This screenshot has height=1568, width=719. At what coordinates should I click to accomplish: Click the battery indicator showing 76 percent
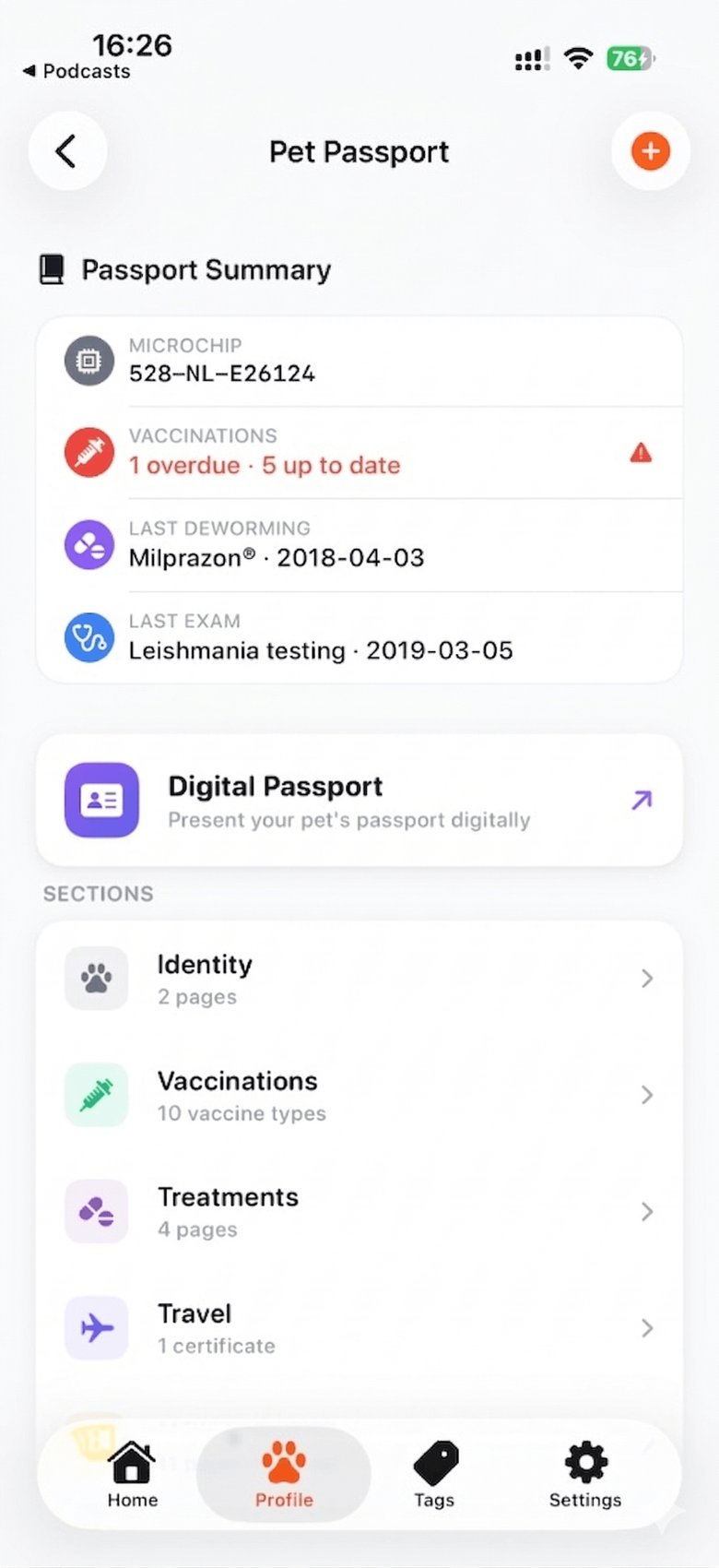tap(631, 58)
